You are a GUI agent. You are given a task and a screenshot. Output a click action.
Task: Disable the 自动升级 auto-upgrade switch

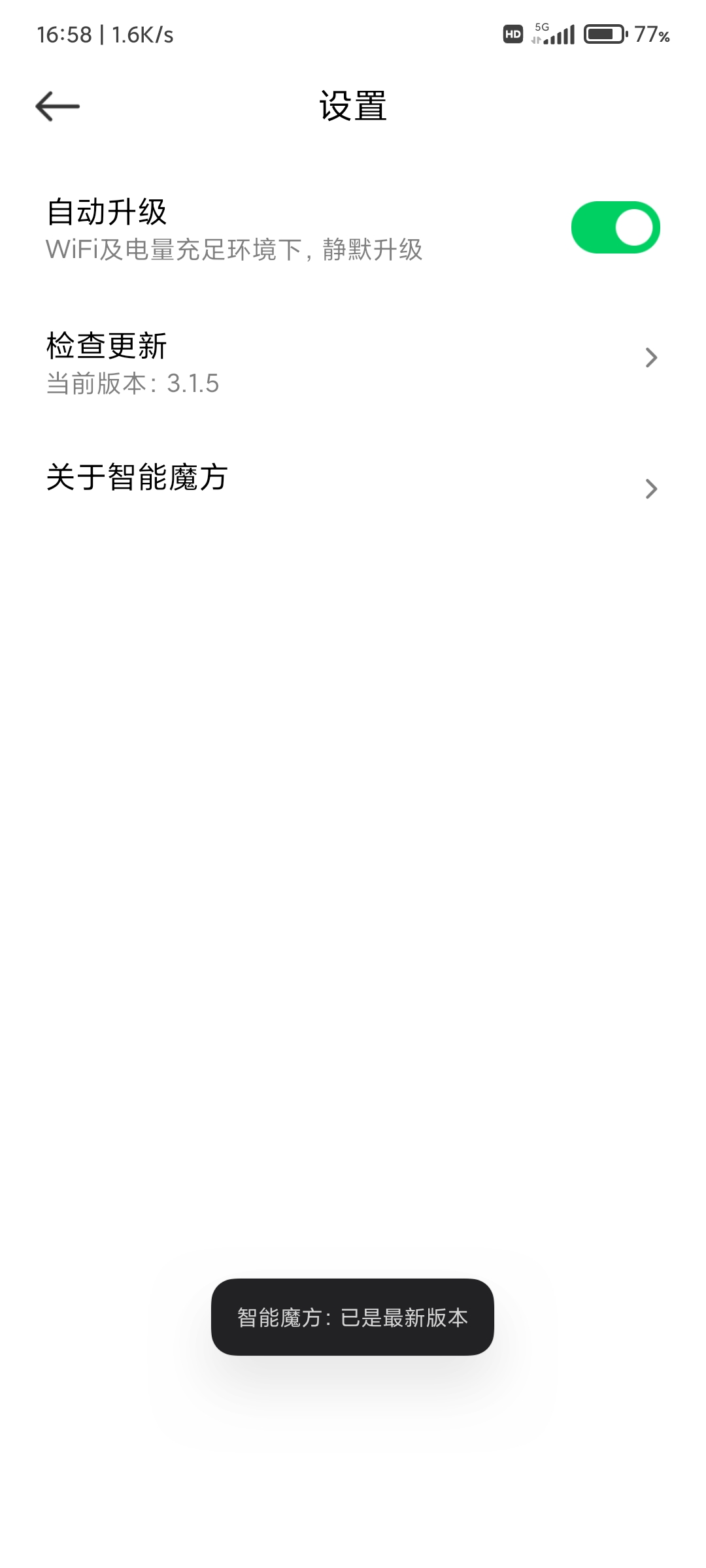615,227
